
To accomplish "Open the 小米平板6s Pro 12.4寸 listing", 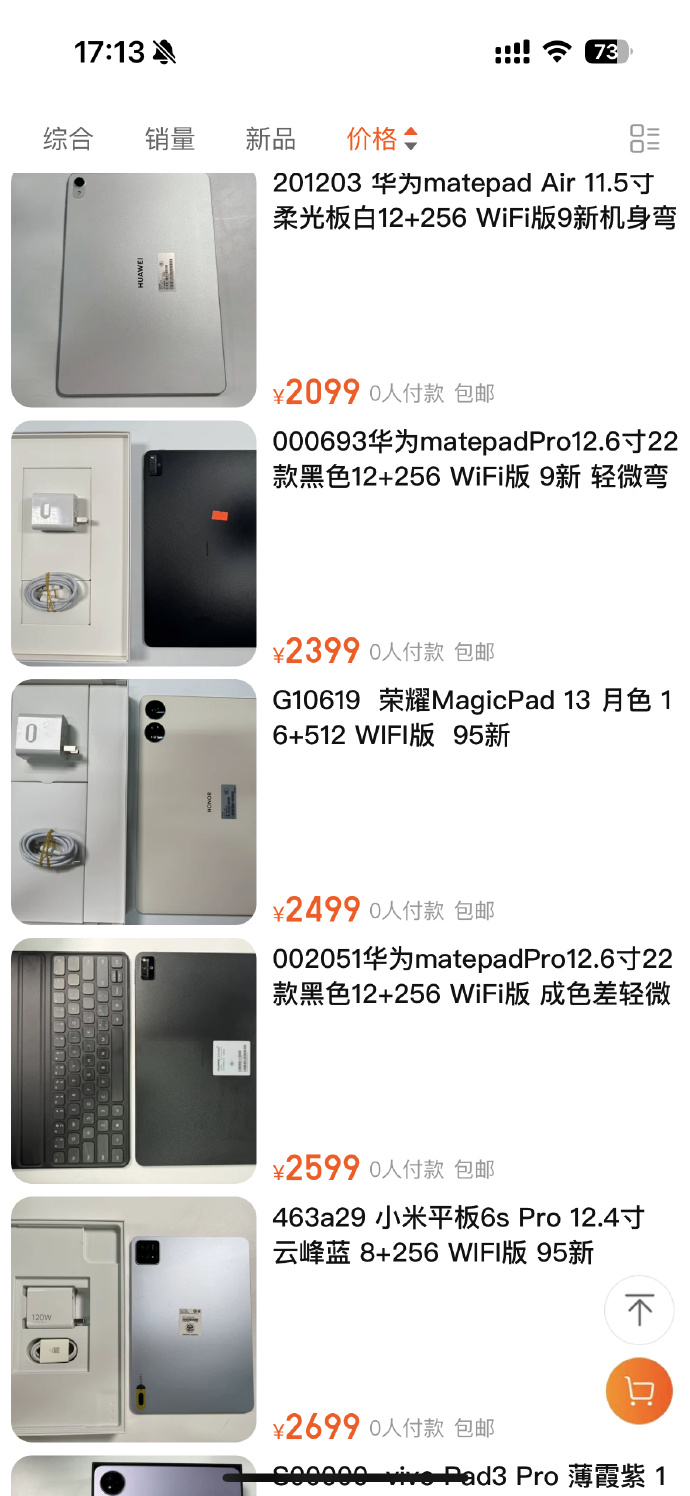I will 458,1235.
